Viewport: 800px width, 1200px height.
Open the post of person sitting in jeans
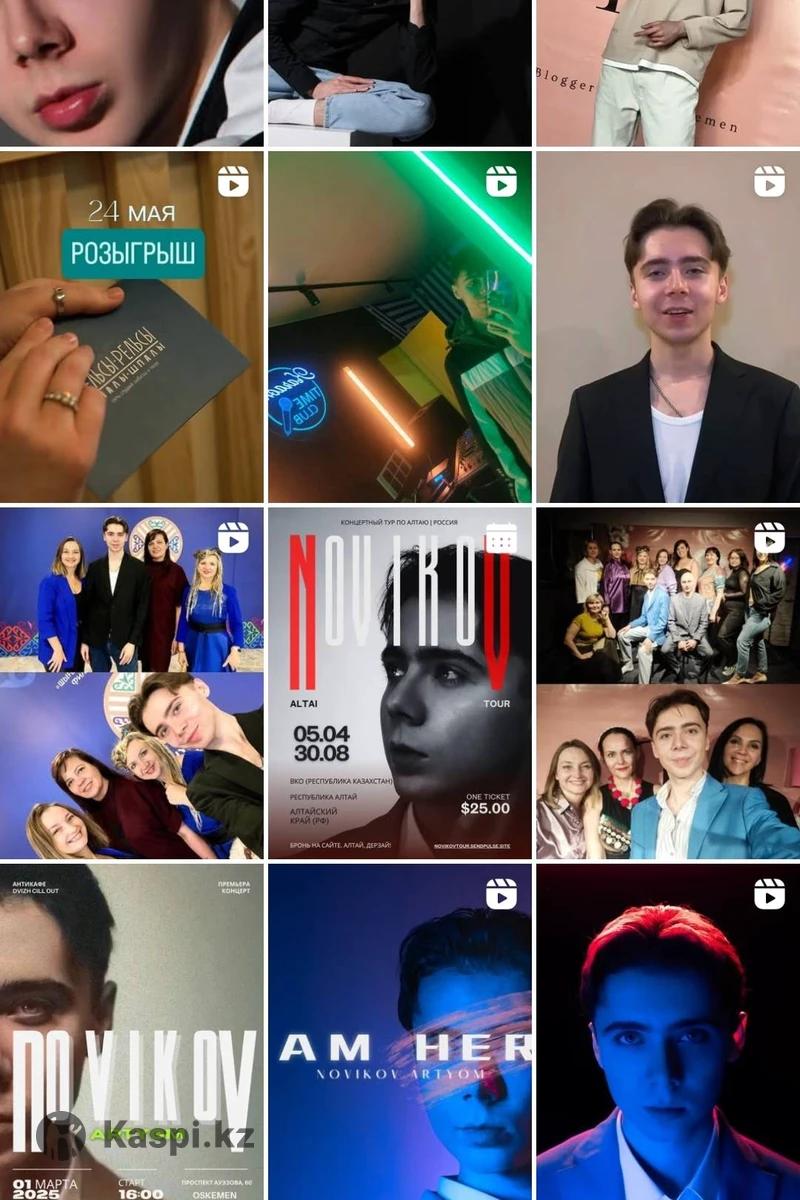(399, 72)
